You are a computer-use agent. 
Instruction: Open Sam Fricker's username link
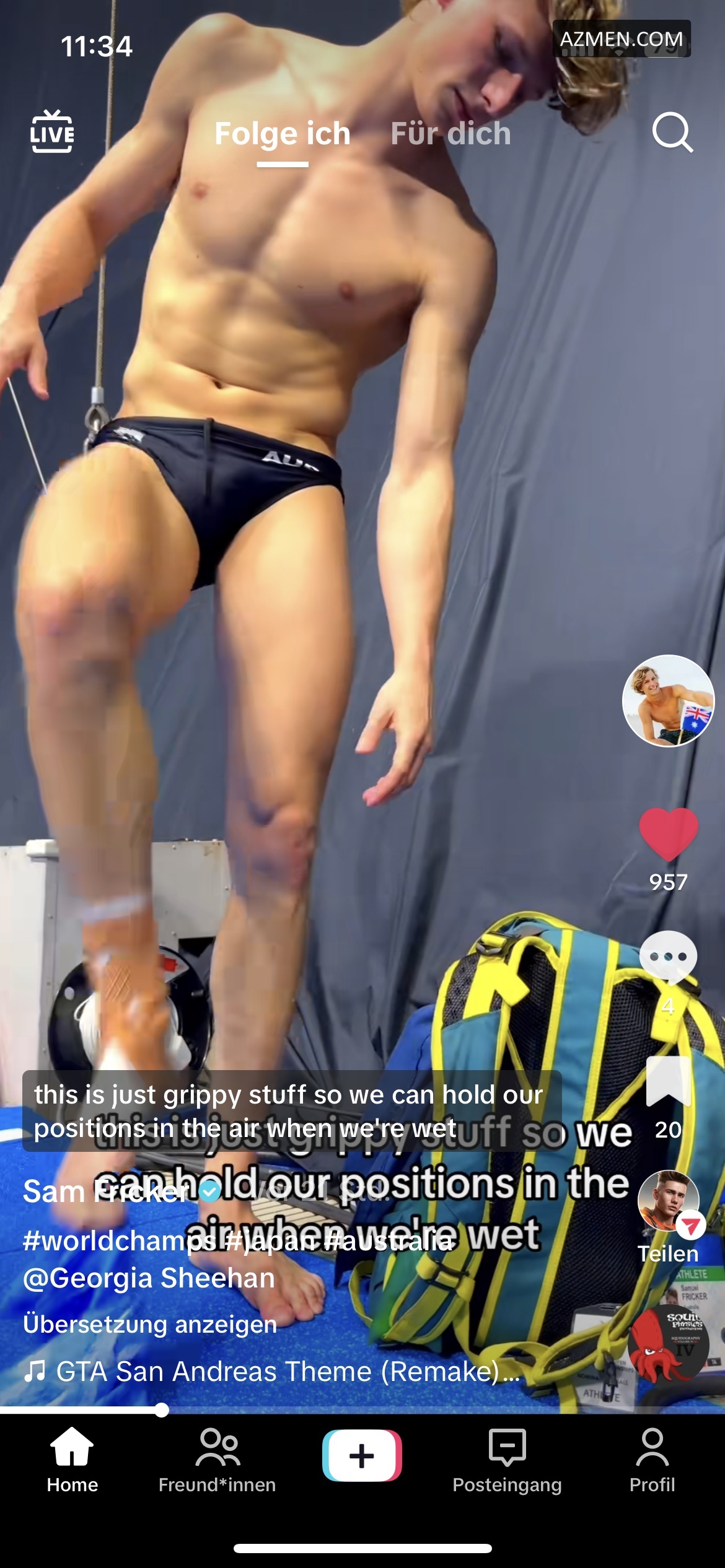click(105, 1191)
